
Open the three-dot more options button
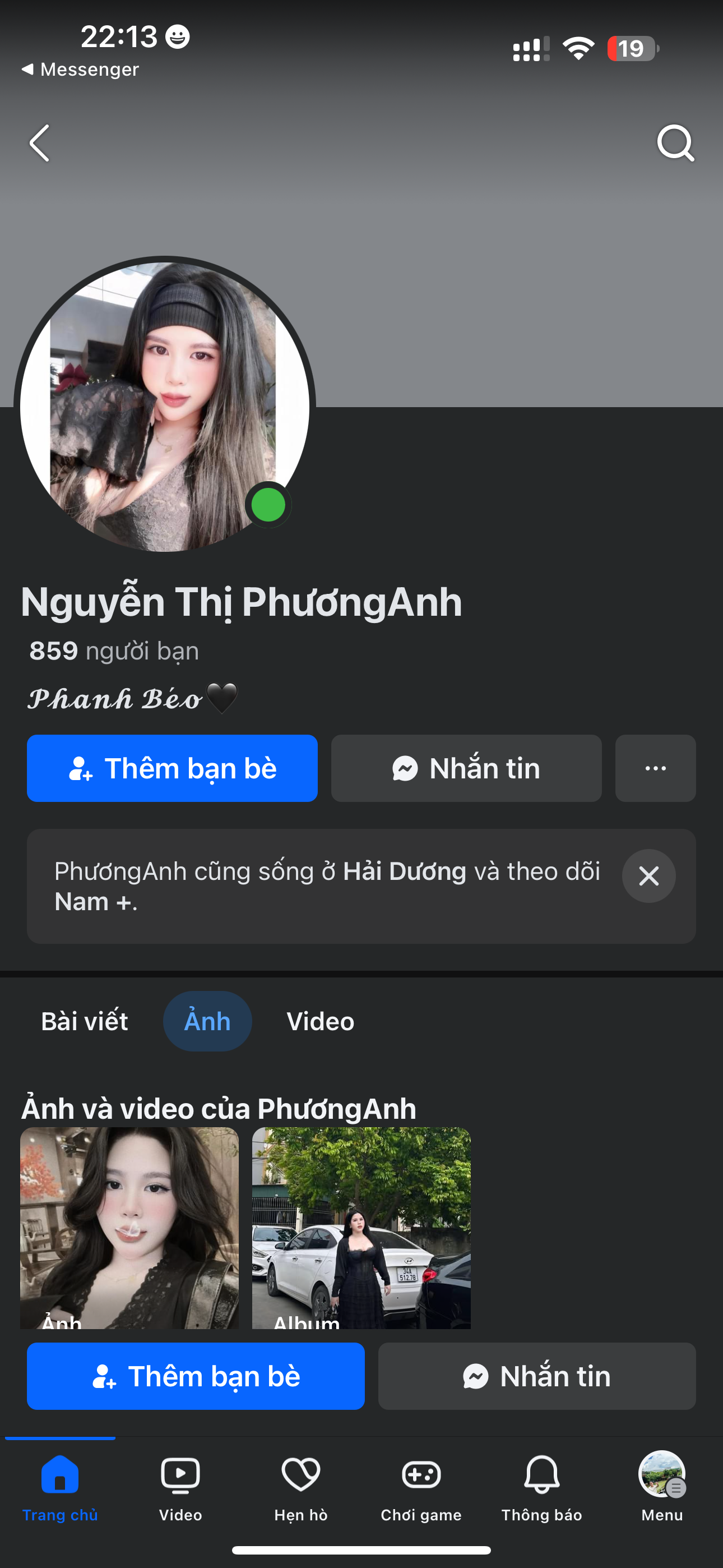(x=655, y=768)
